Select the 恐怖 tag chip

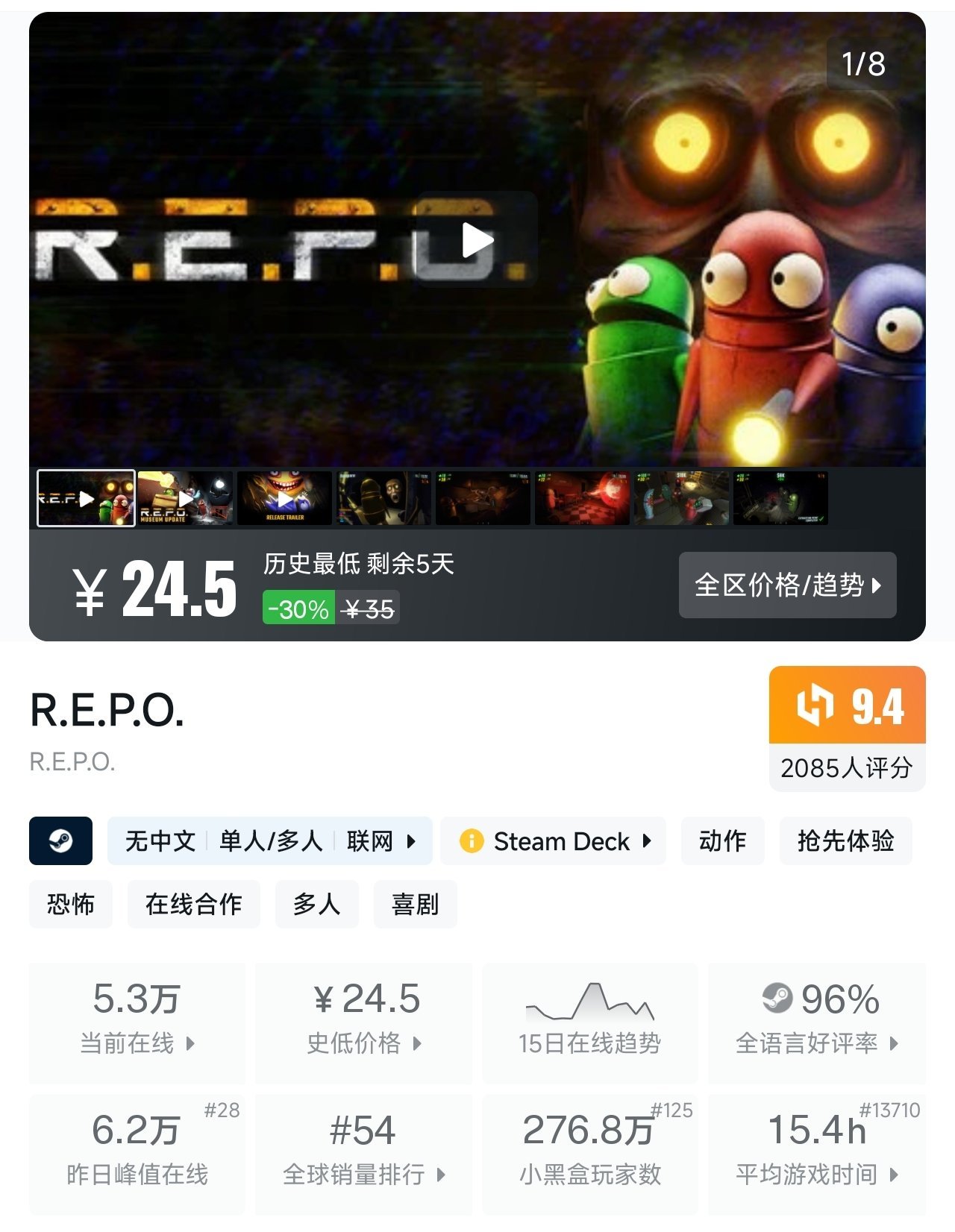[71, 905]
